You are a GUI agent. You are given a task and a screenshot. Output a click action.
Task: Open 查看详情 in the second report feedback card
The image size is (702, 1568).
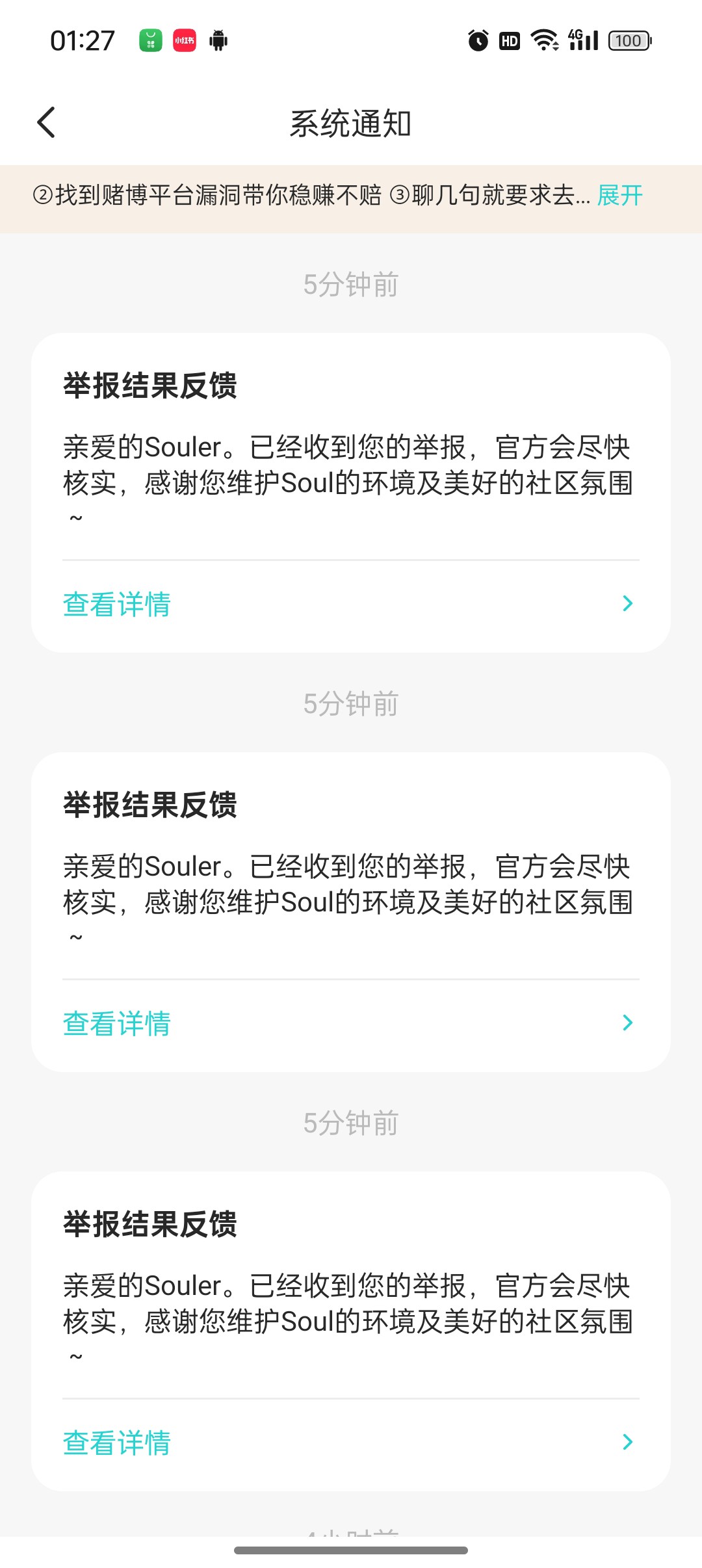click(351, 1024)
